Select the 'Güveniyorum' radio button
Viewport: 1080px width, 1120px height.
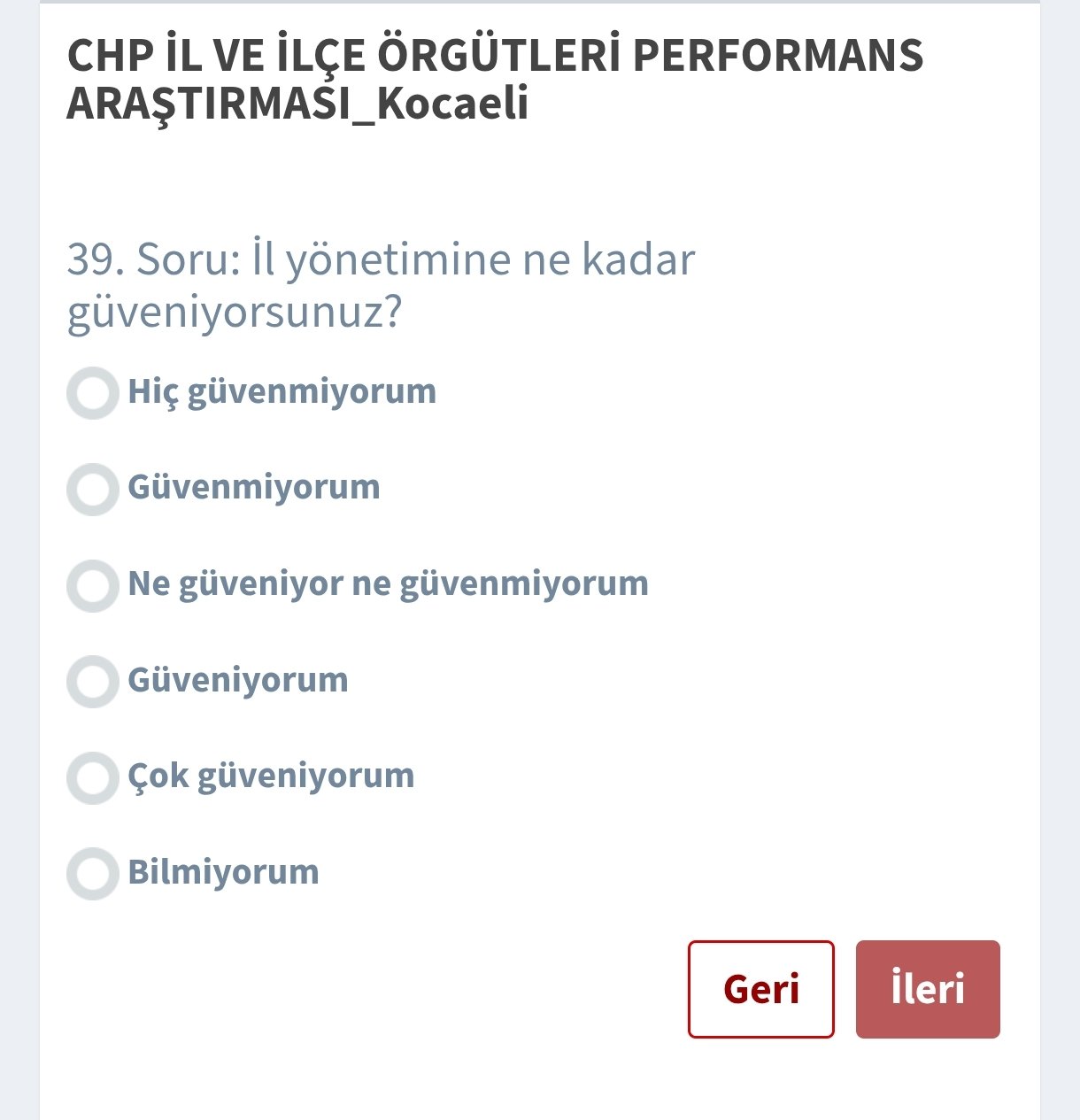(93, 681)
